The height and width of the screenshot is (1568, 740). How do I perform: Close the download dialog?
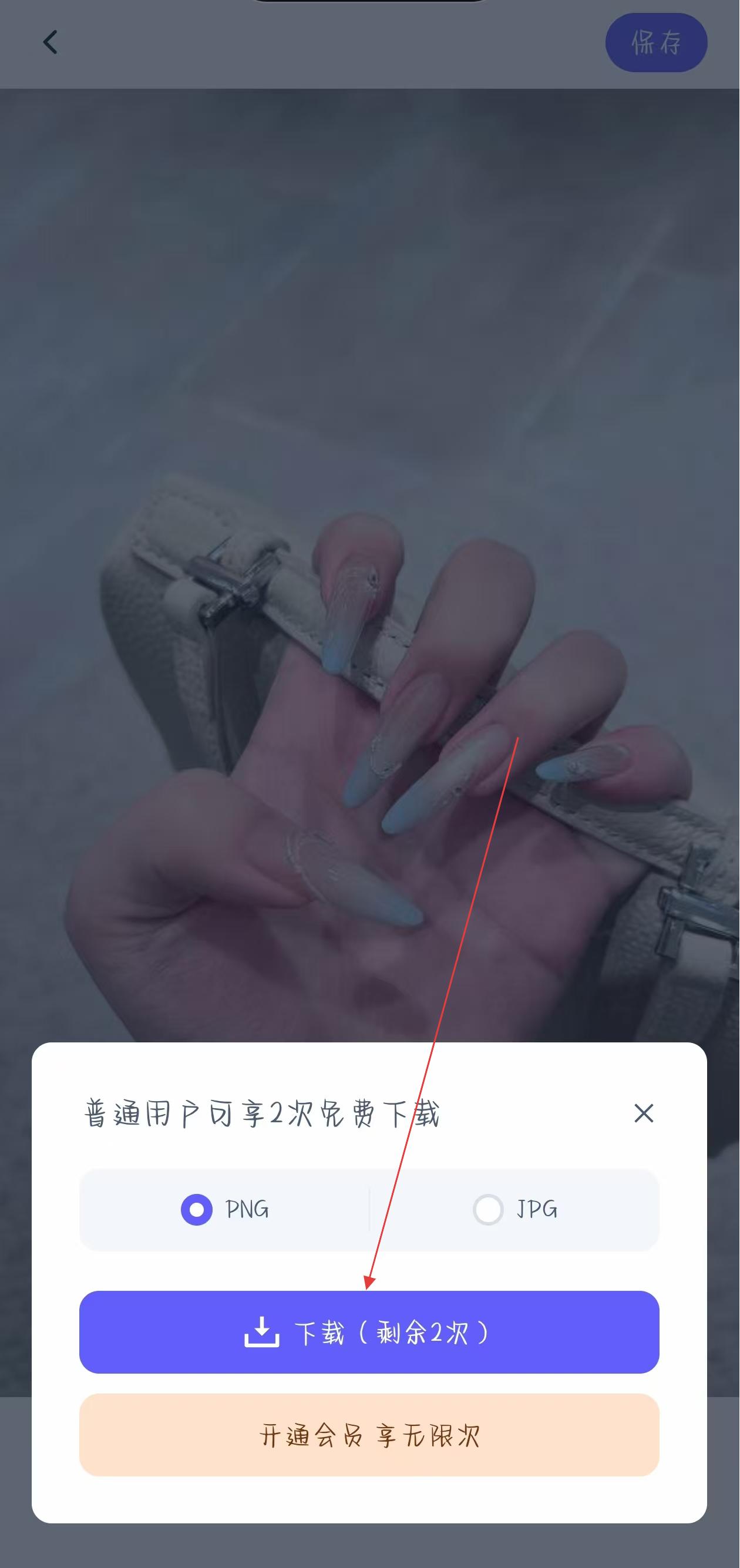643,1113
